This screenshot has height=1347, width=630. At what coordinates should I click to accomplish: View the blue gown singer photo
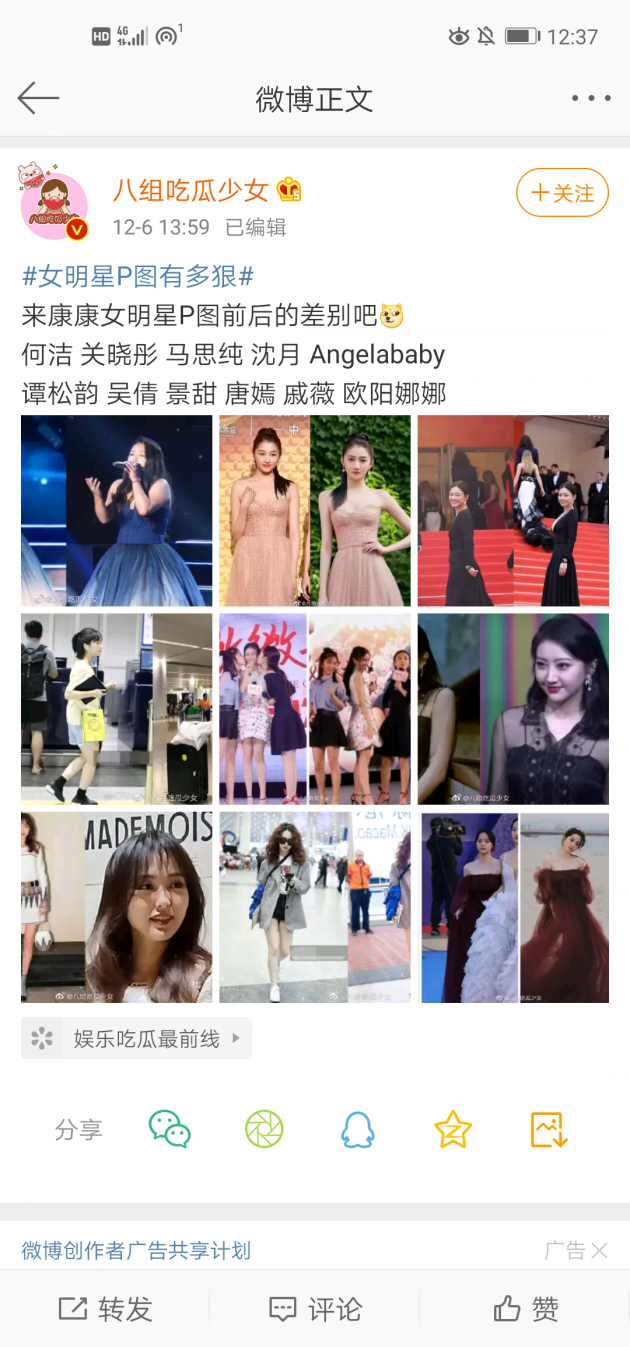click(x=116, y=510)
